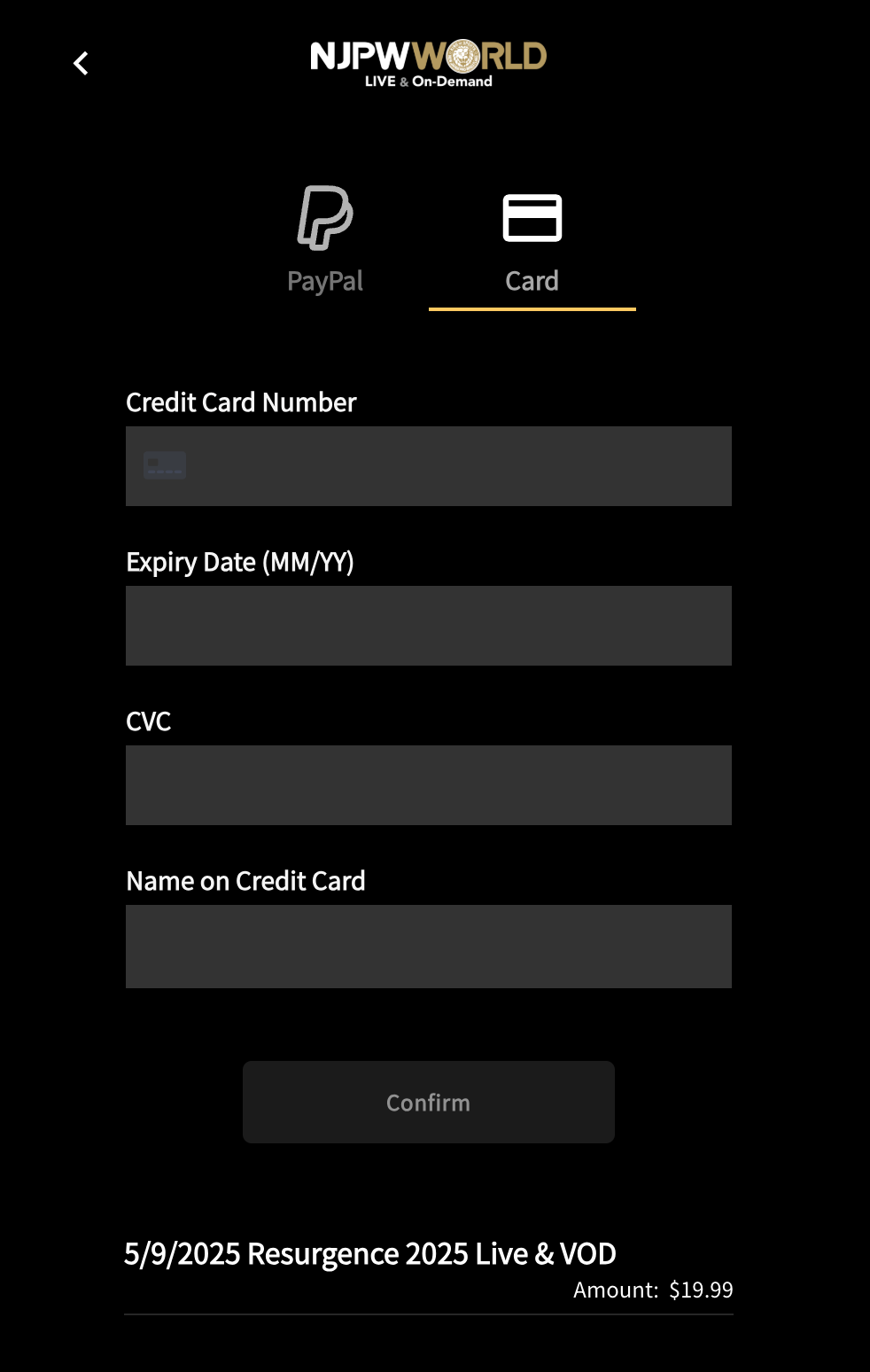Open the PayPal payment option

pos(325,239)
